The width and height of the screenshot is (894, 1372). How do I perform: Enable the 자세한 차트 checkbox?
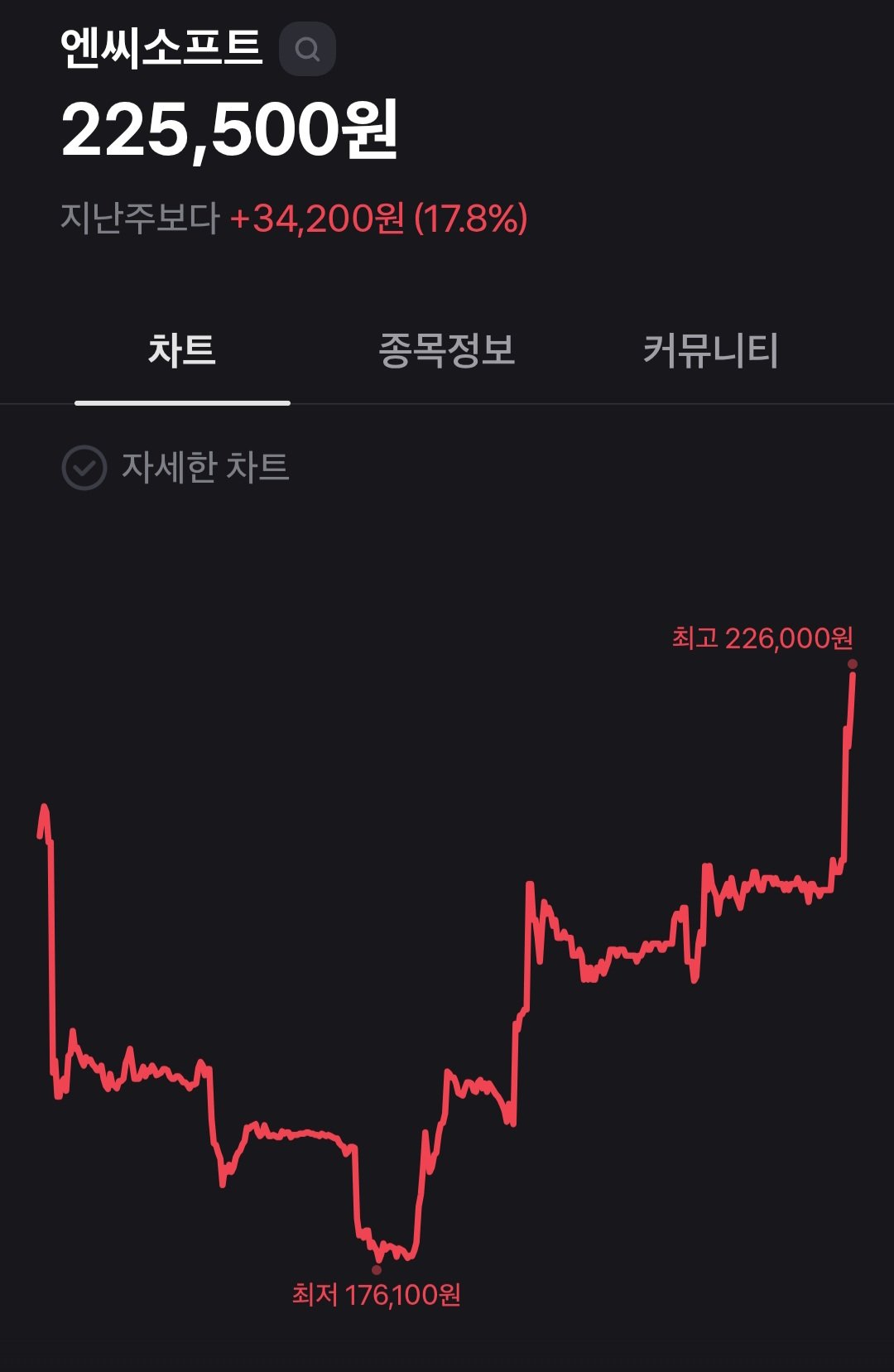point(84,468)
